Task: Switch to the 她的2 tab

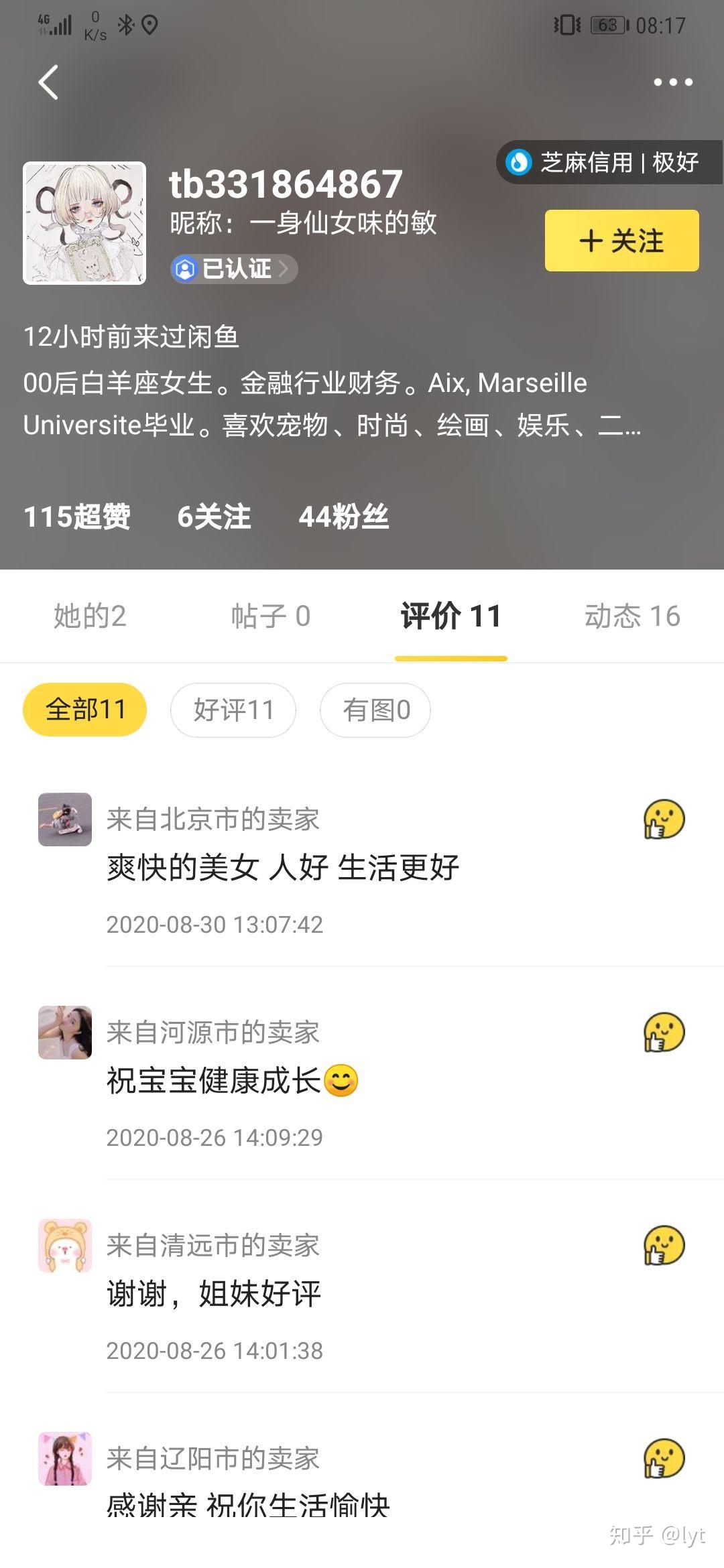Action: [90, 616]
